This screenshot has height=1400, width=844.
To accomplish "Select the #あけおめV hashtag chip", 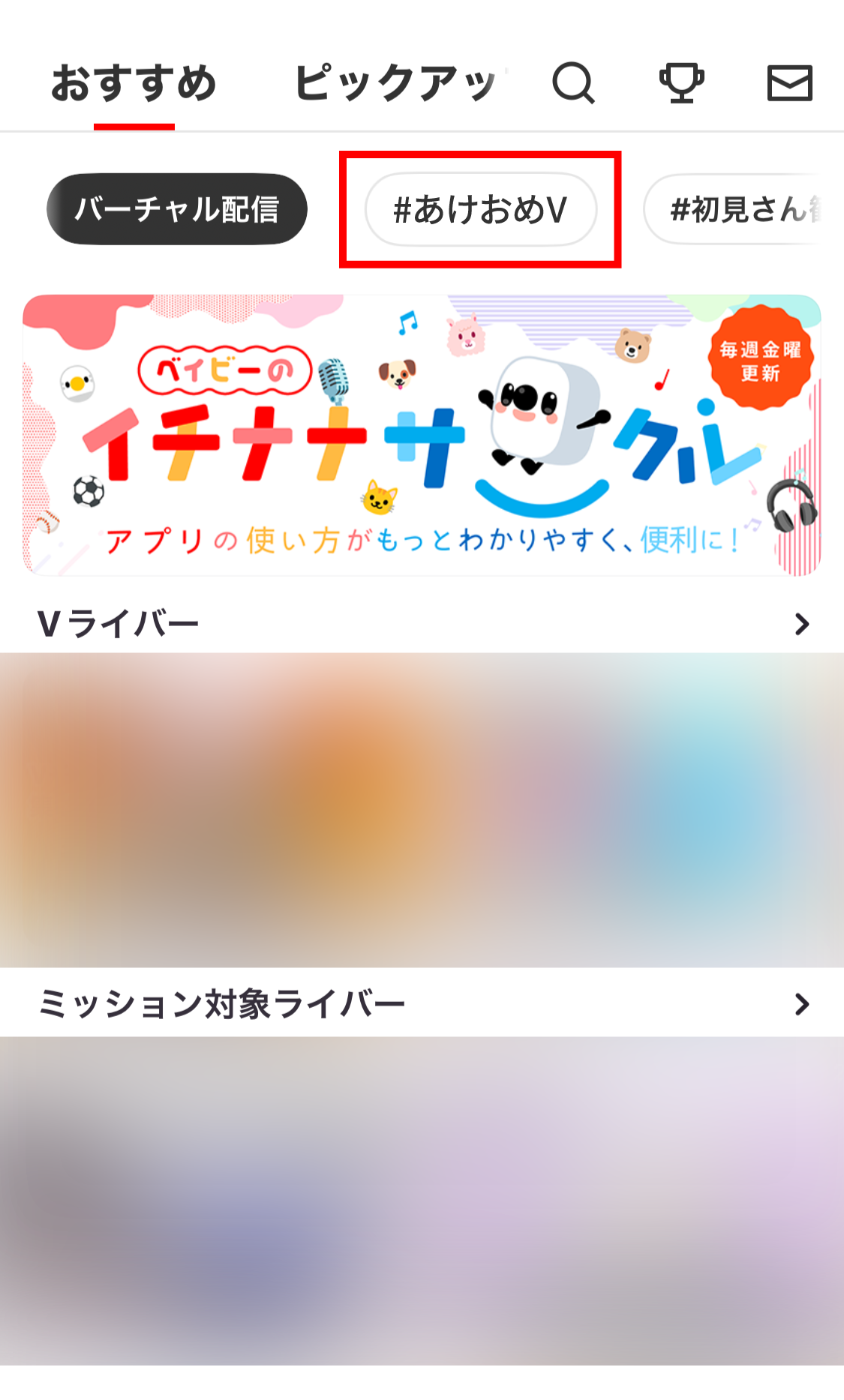I will [x=480, y=210].
